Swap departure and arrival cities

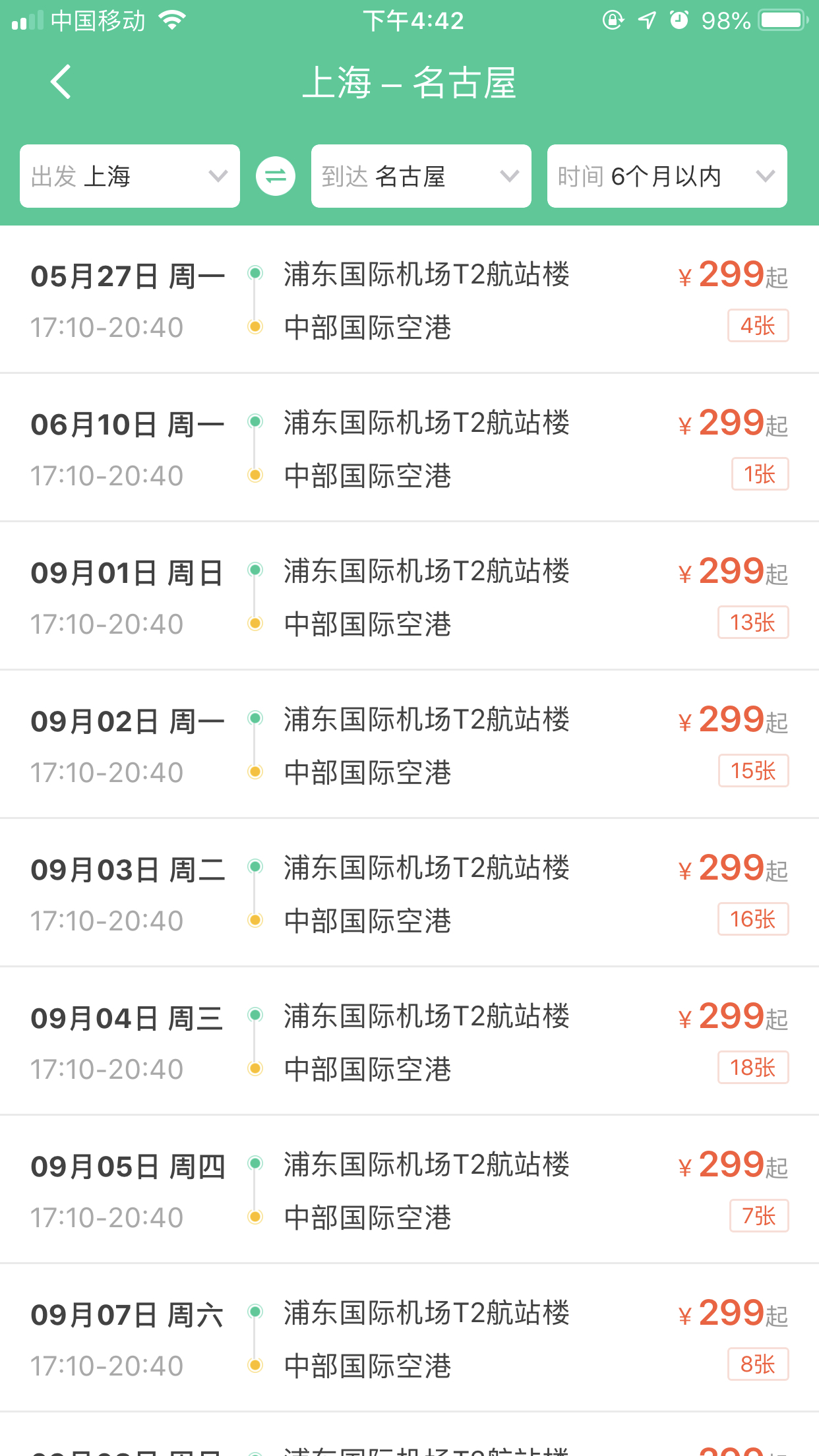coord(275,176)
